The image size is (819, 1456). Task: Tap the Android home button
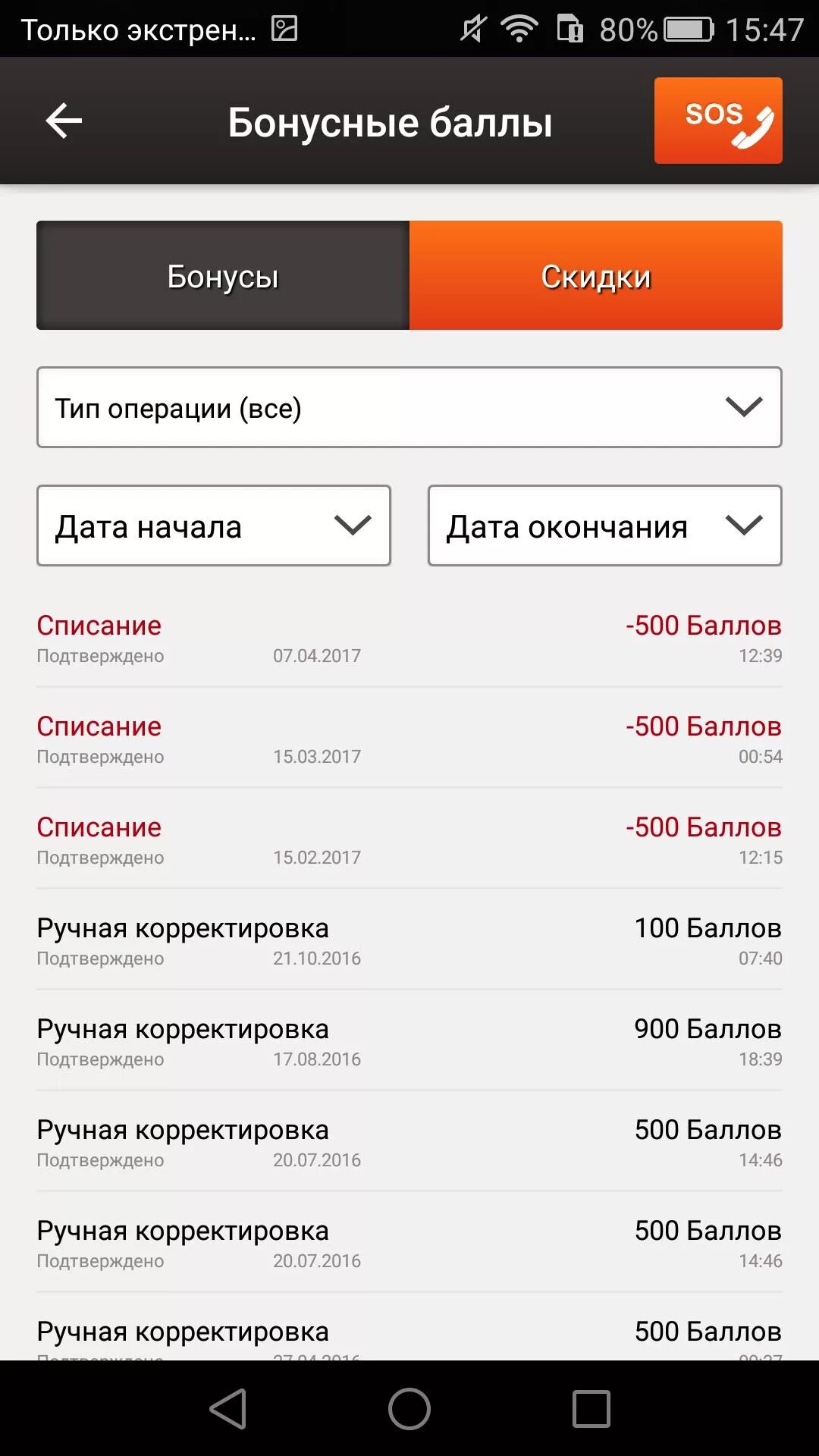tap(409, 1409)
